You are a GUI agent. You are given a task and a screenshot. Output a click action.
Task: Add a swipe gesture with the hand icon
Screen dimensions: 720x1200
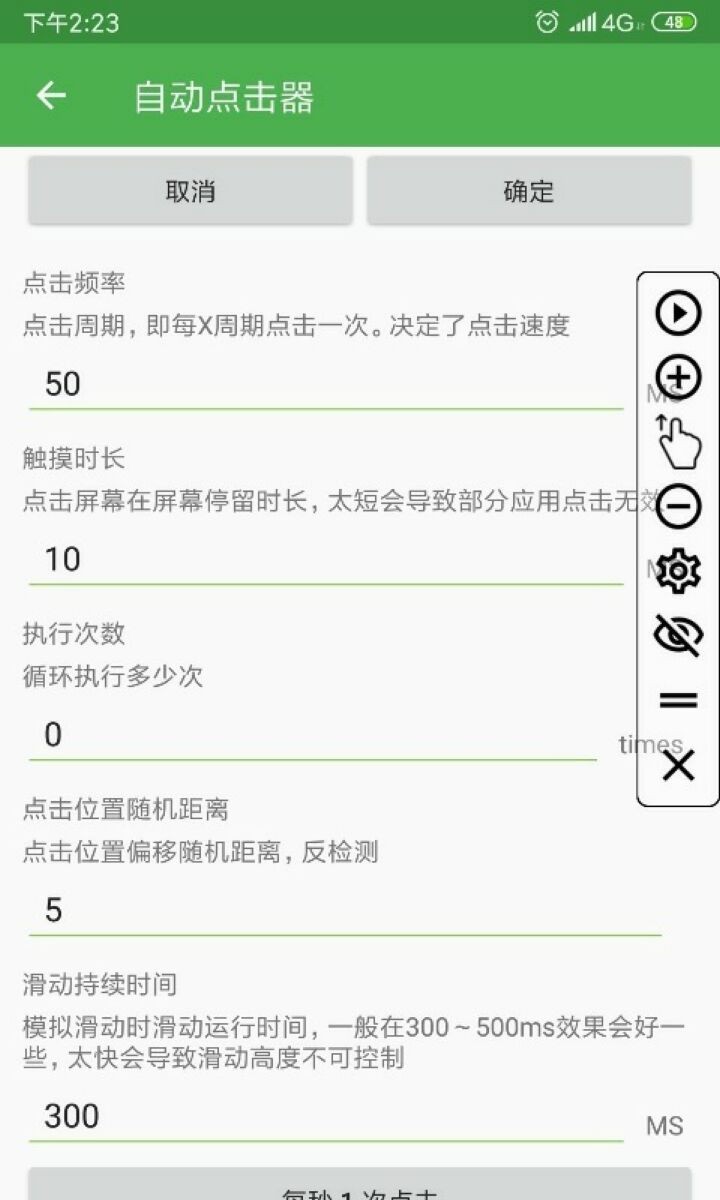click(x=678, y=442)
